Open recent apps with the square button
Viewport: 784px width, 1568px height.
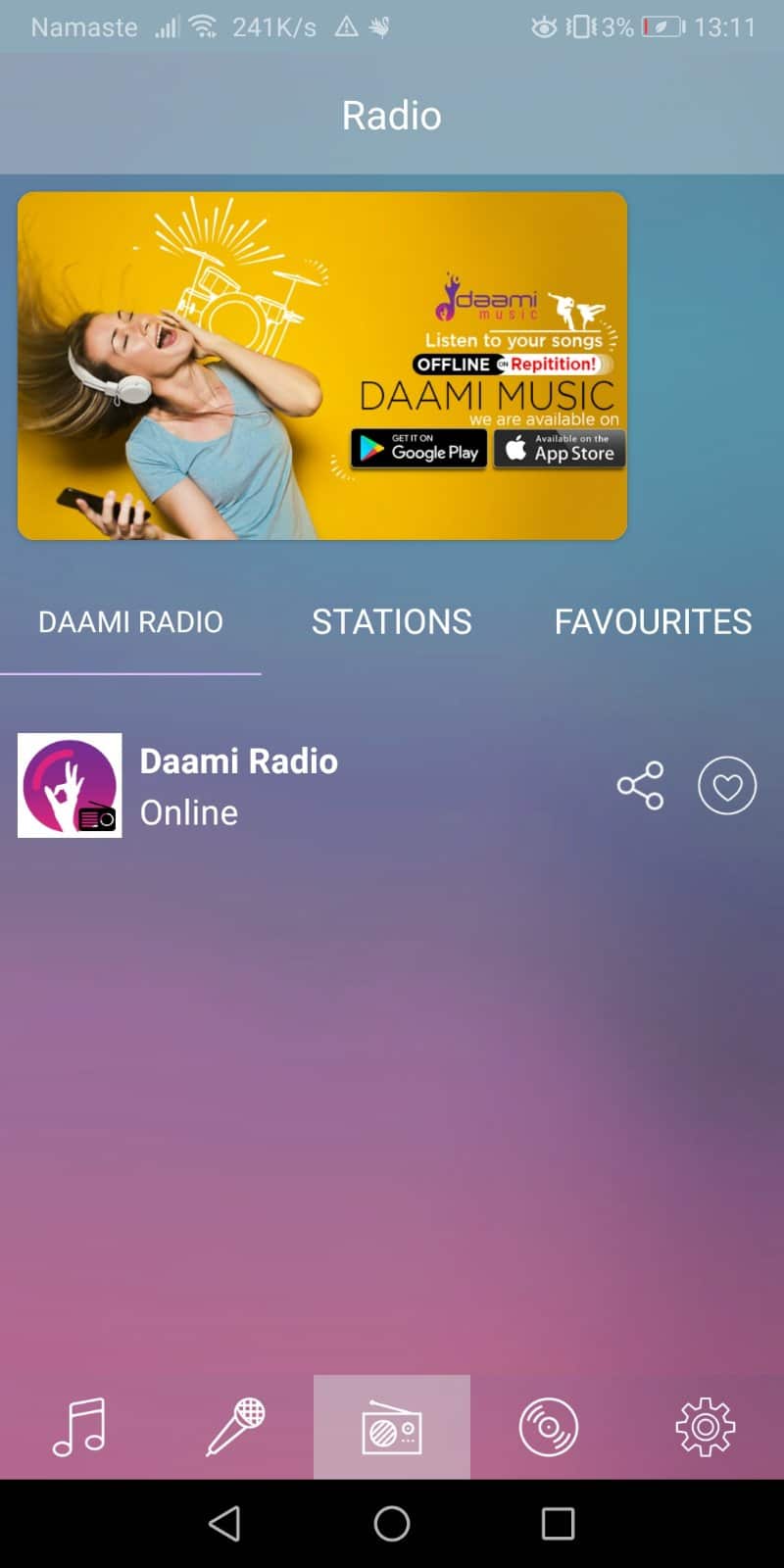coord(558,1525)
